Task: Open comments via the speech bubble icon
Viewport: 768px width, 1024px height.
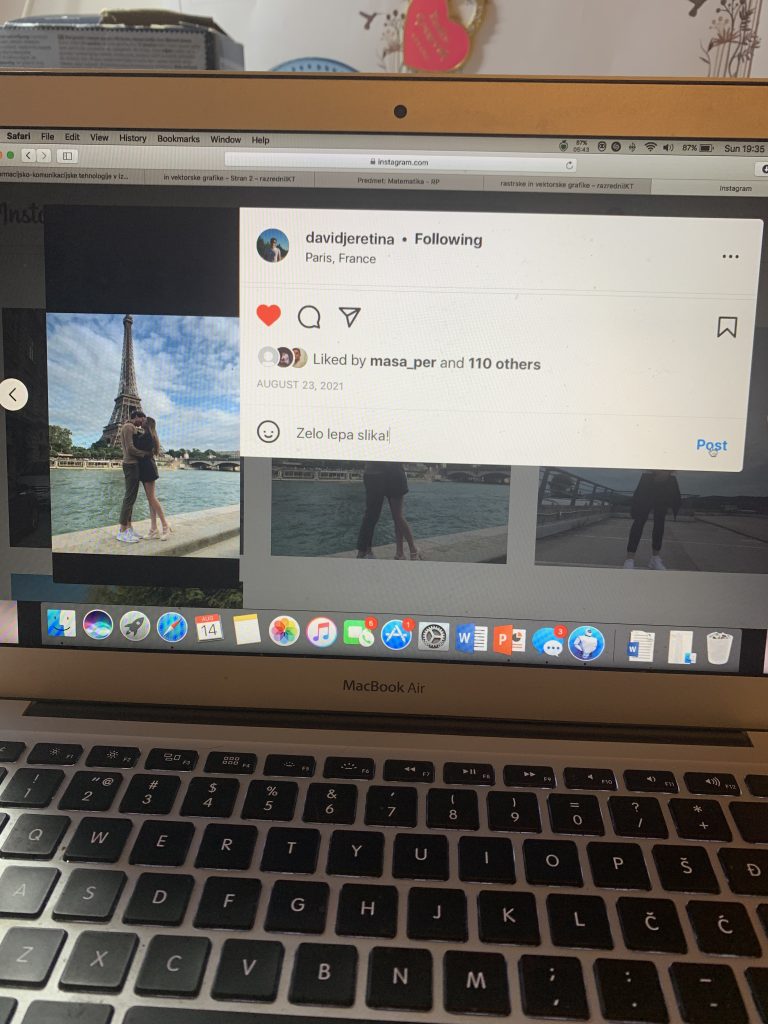Action: click(309, 317)
